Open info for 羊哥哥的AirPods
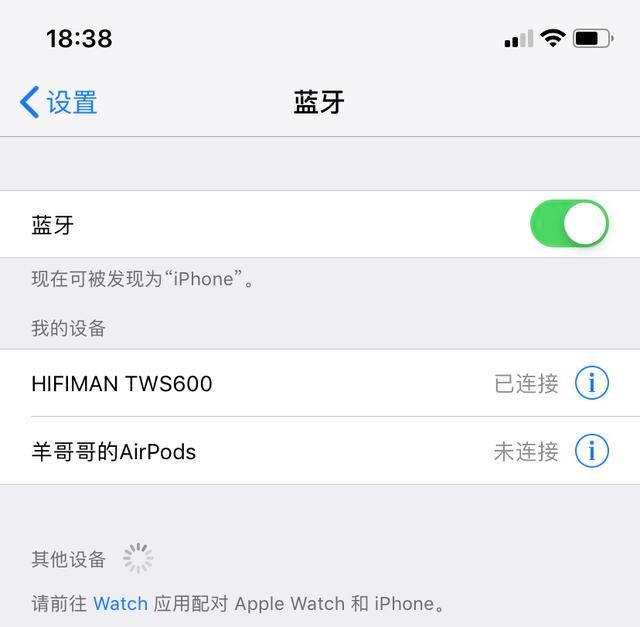Screen dimensions: 640x627 click(x=592, y=451)
